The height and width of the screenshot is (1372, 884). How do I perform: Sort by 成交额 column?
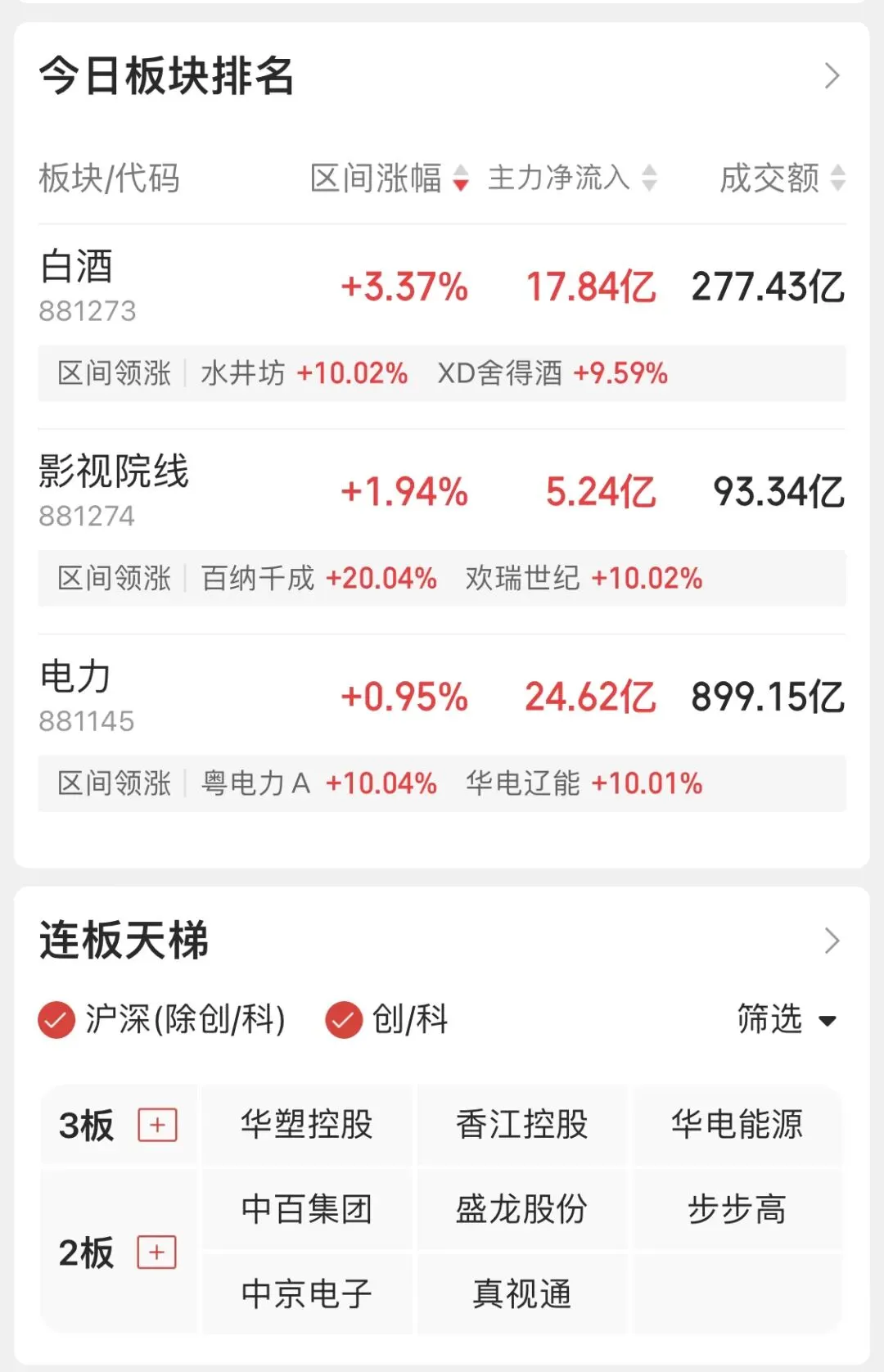[x=782, y=178]
